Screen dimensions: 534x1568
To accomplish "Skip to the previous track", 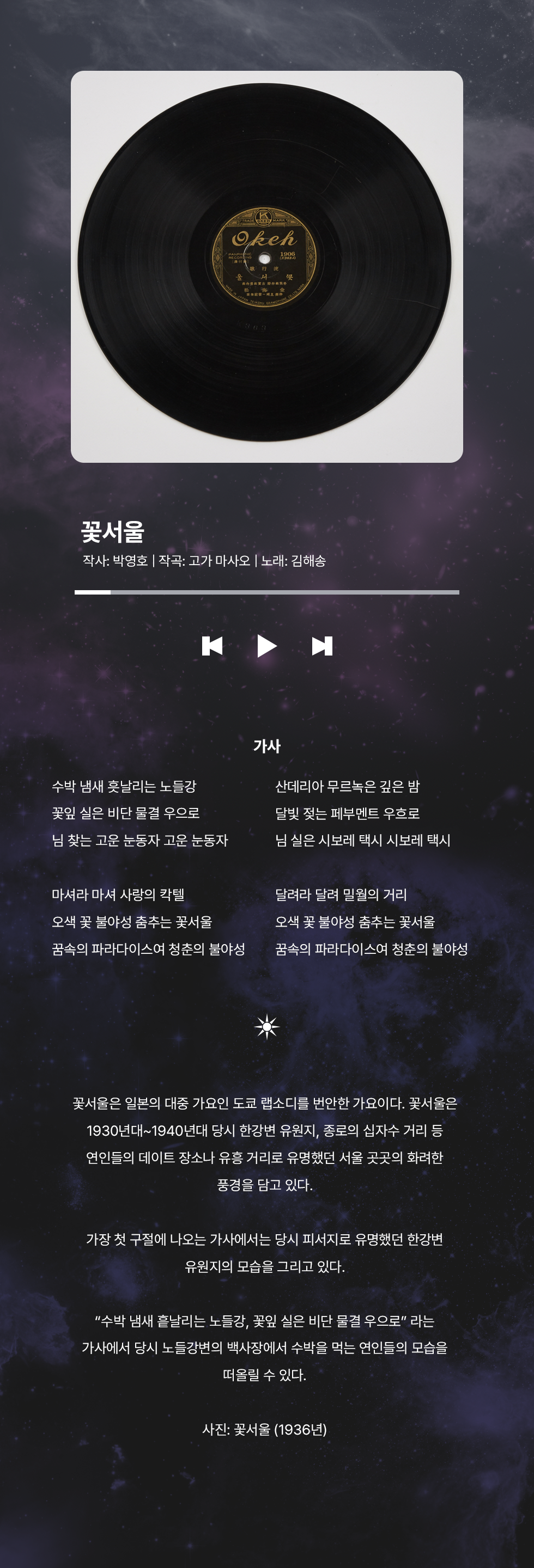I will click(x=212, y=646).
